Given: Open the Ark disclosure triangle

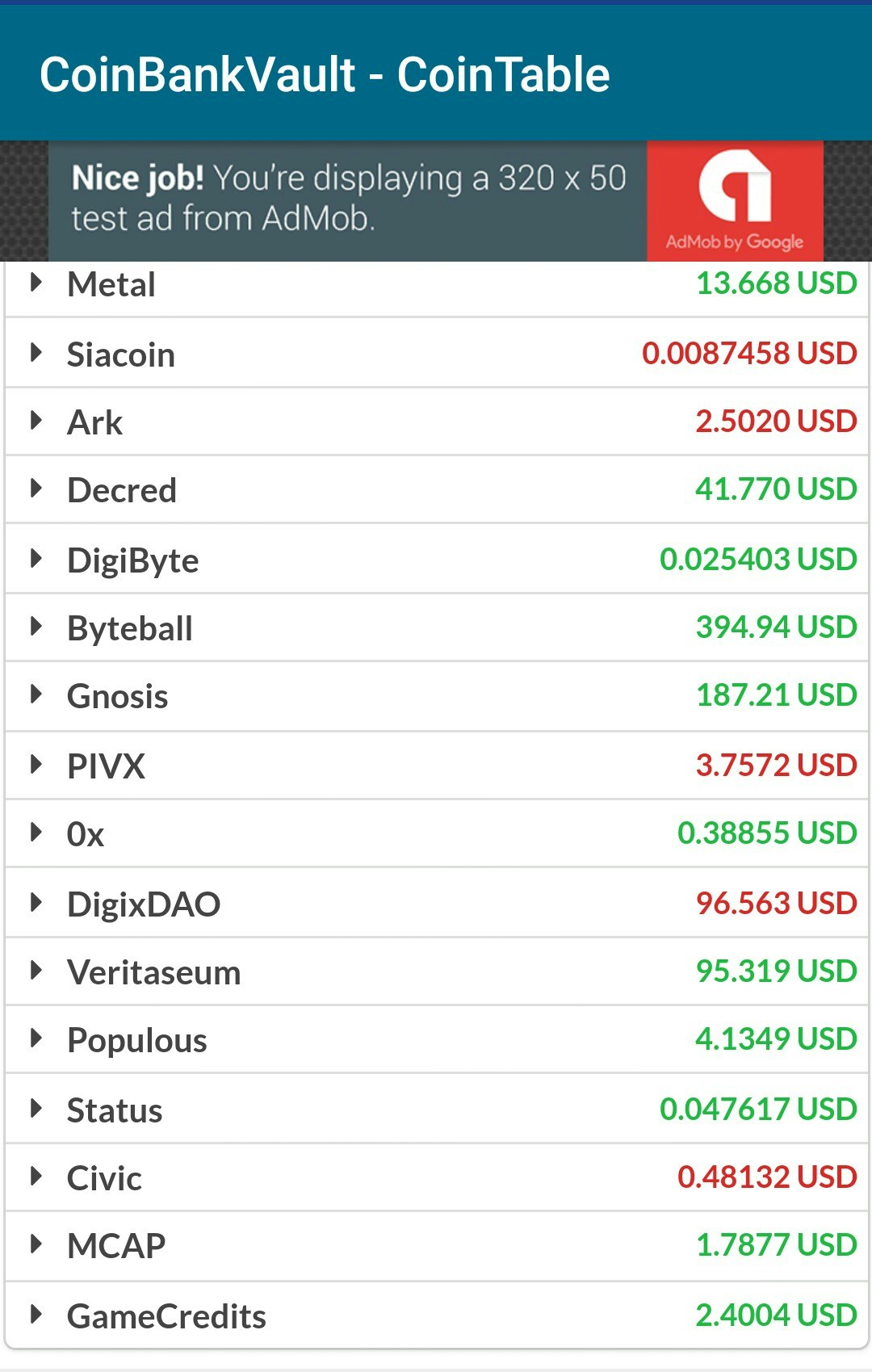Looking at the screenshot, I should (36, 422).
